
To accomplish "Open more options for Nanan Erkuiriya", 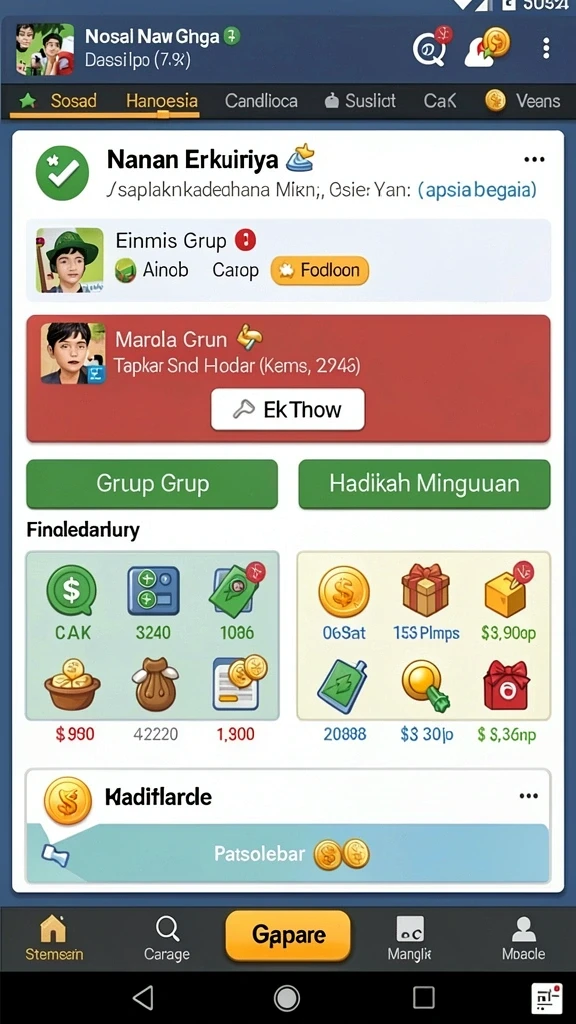I will (x=534, y=160).
